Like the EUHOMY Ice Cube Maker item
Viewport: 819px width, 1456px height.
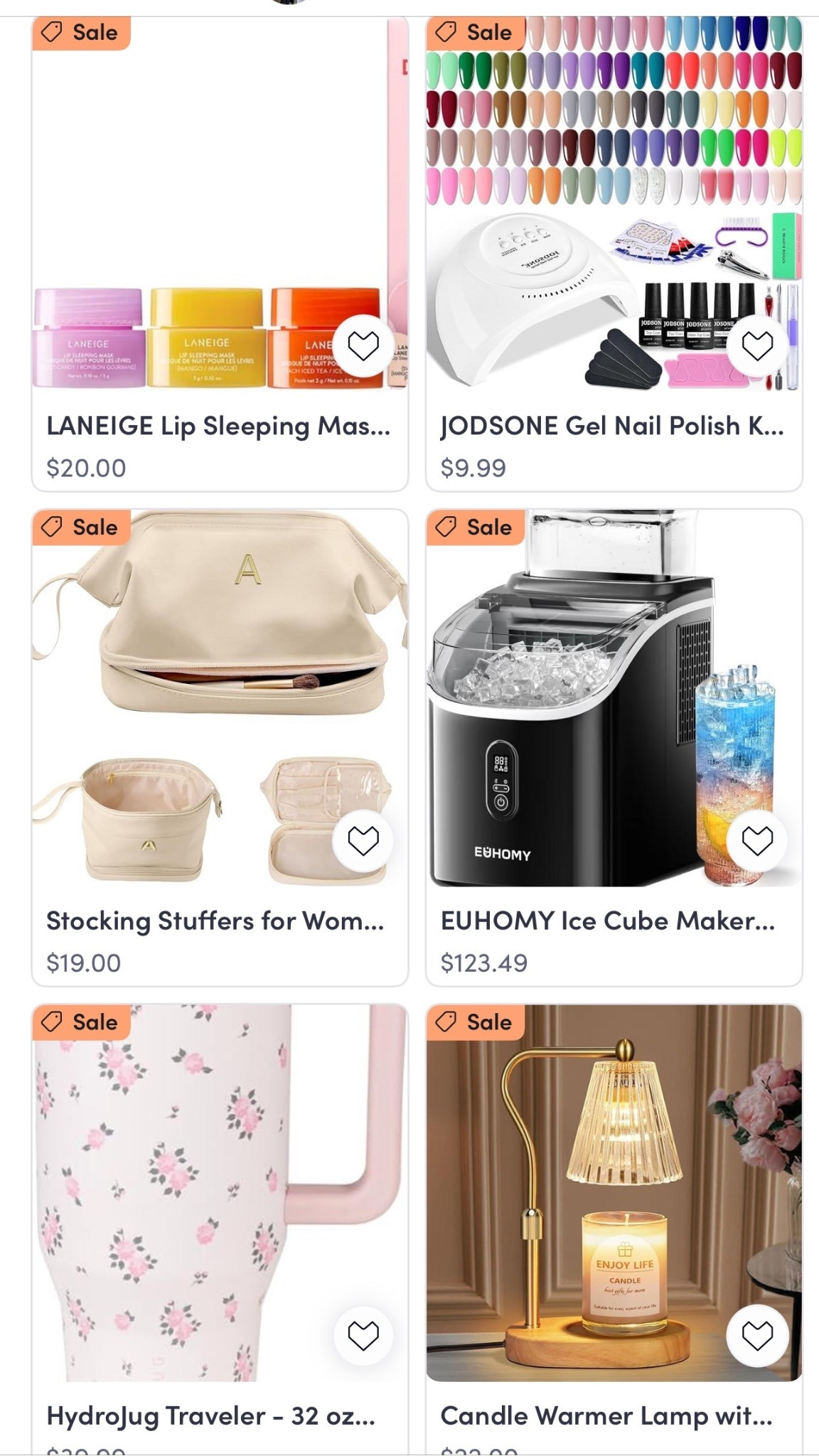[757, 840]
